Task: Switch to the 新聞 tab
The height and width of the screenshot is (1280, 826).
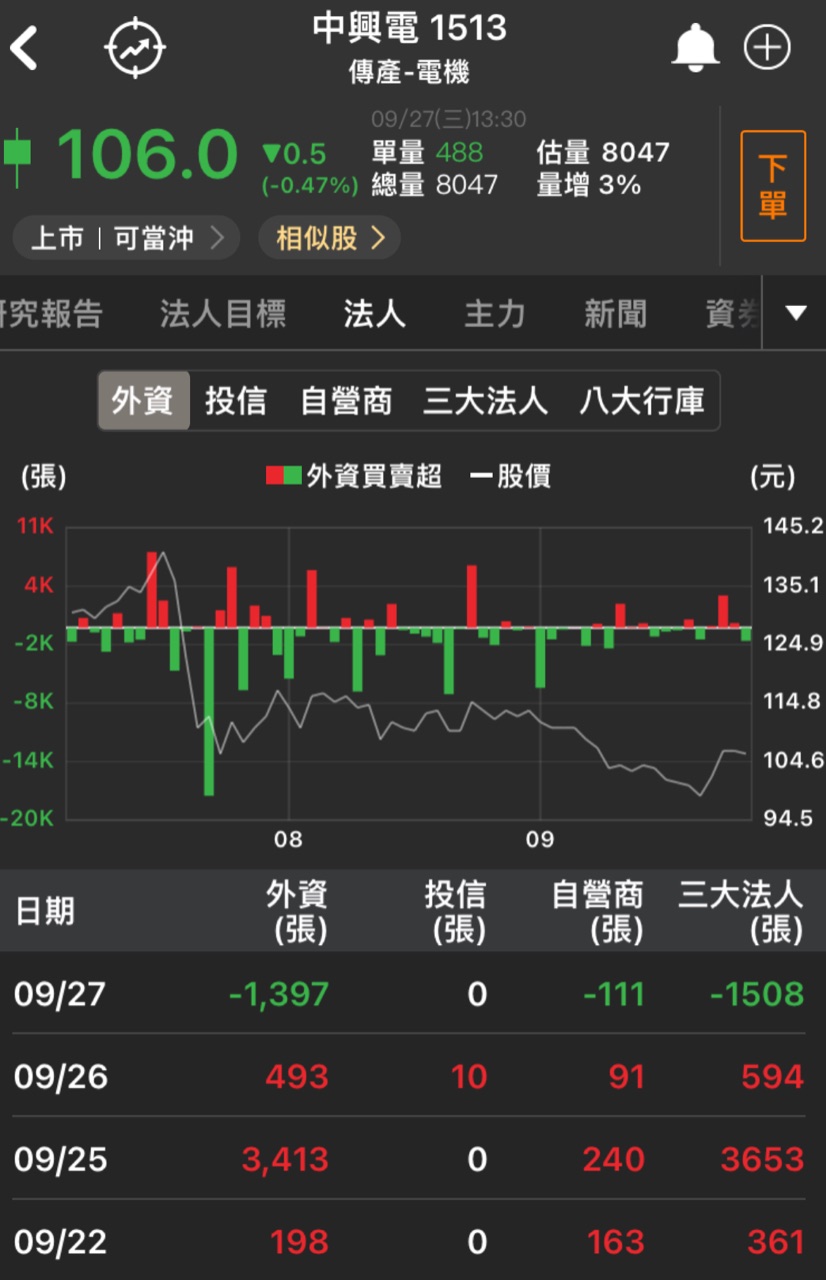Action: click(615, 314)
